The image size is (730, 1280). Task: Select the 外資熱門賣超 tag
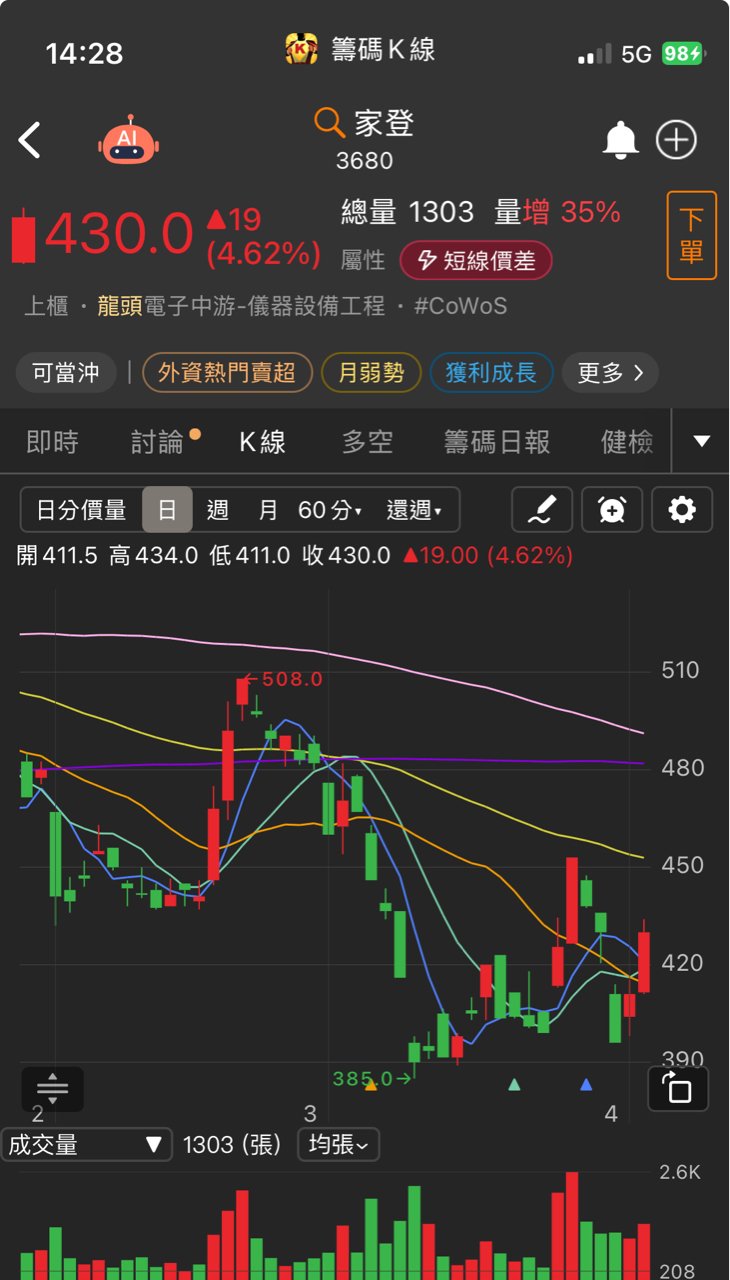(227, 373)
